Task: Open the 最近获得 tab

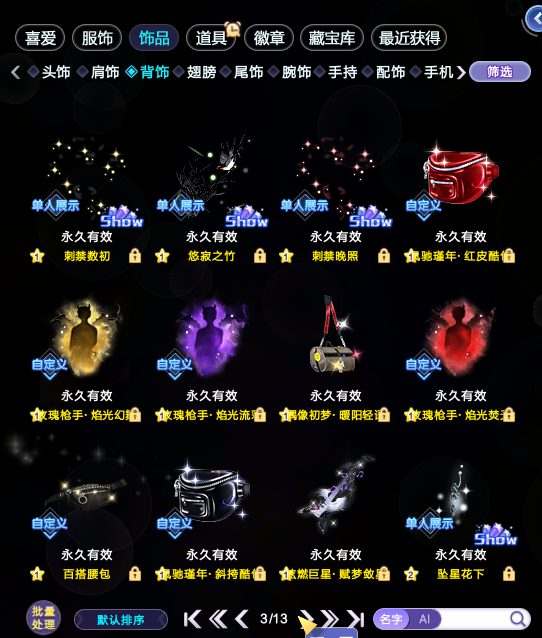Action: pyautogui.click(x=409, y=38)
